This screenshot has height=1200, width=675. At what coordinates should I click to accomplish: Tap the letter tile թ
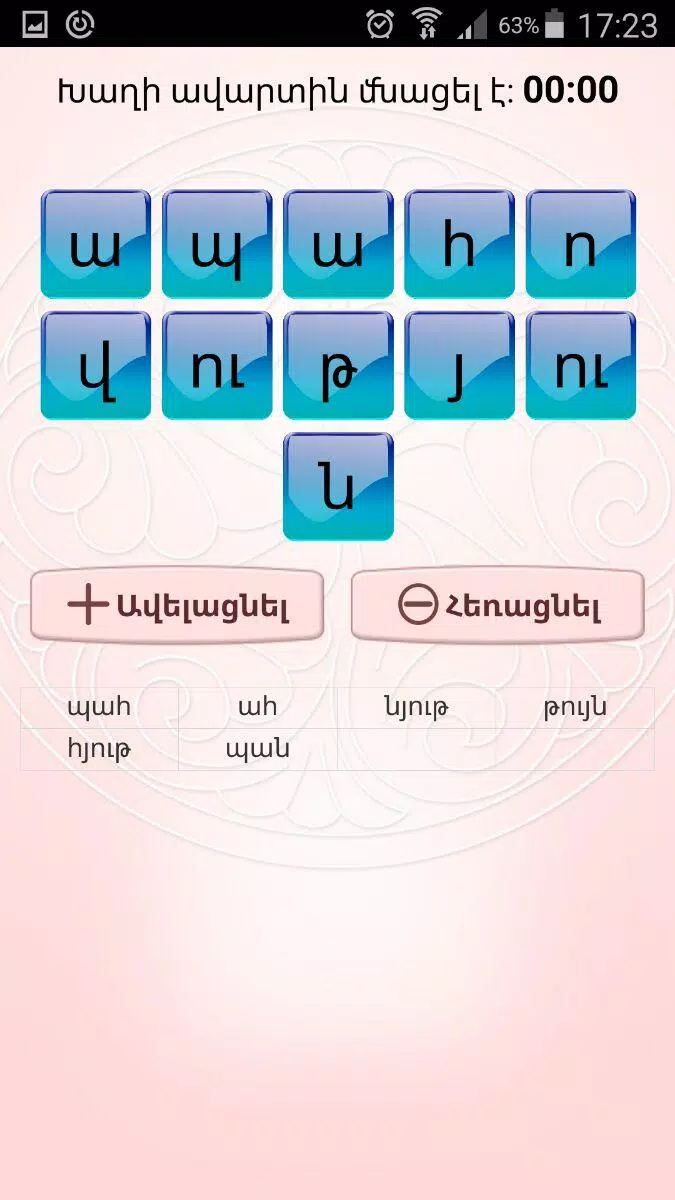338,365
